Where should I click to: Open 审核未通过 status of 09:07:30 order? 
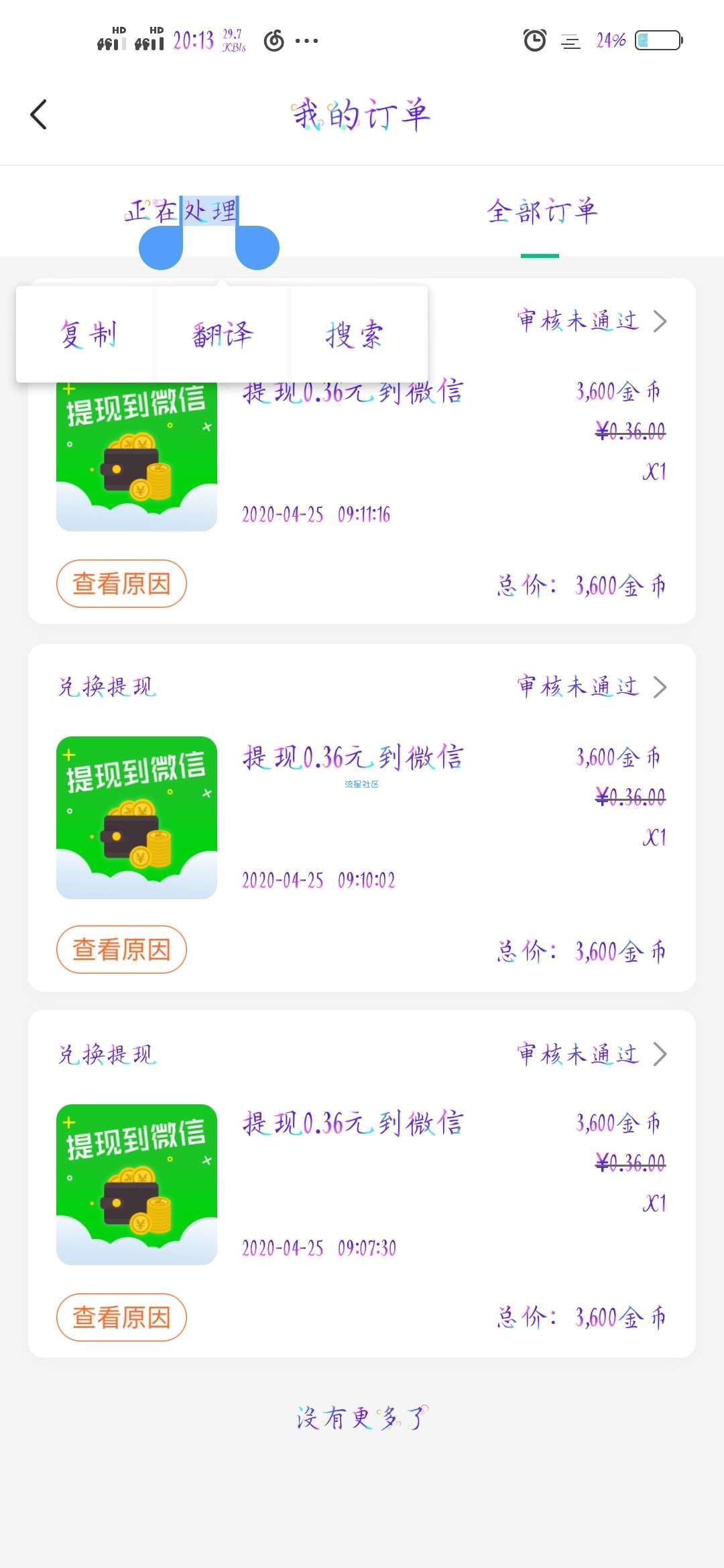pos(592,1054)
